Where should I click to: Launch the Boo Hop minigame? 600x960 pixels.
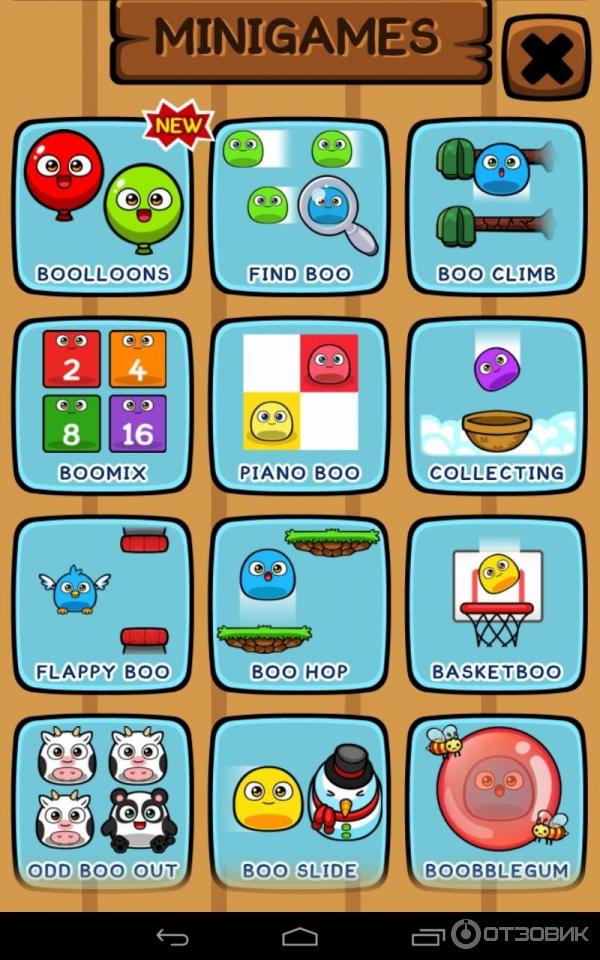coord(299,604)
